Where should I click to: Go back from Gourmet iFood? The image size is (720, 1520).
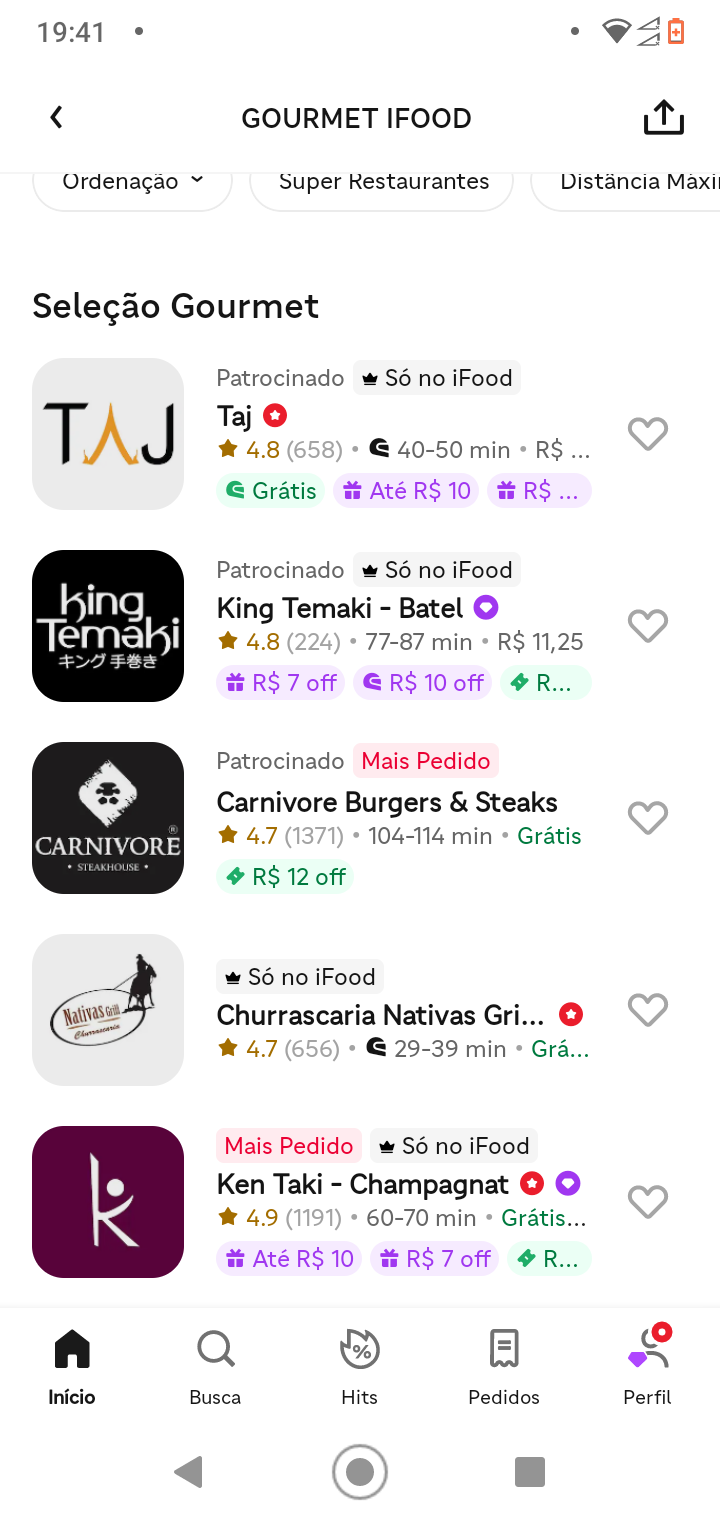coord(57,118)
